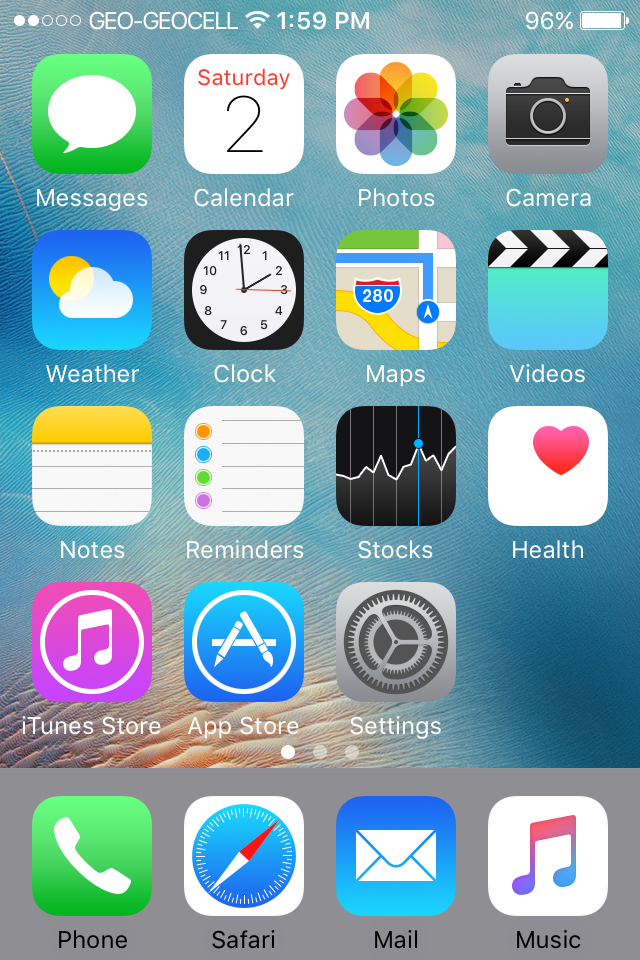Open the Phone app in the dock
This screenshot has width=640, height=960.
pos(92,856)
